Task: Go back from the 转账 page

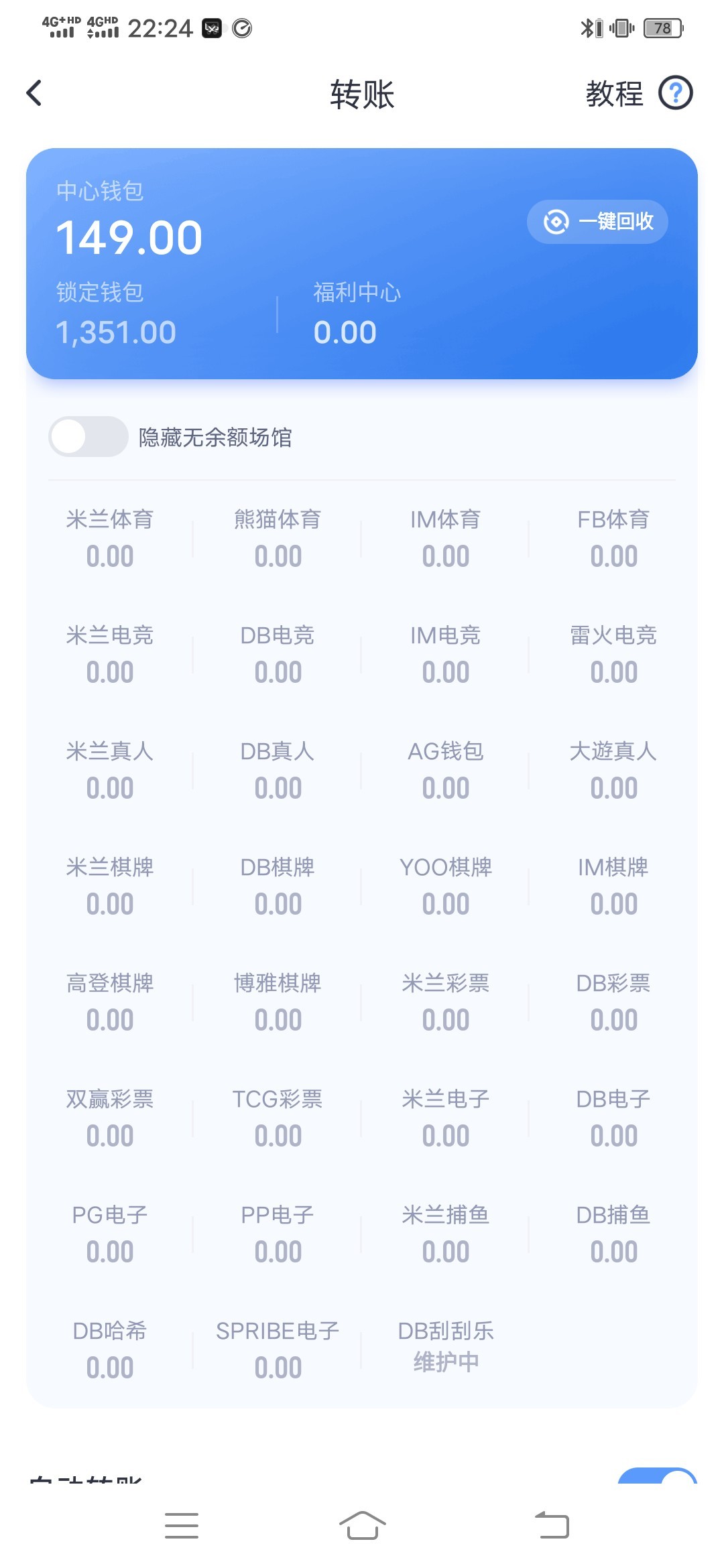Action: point(35,93)
